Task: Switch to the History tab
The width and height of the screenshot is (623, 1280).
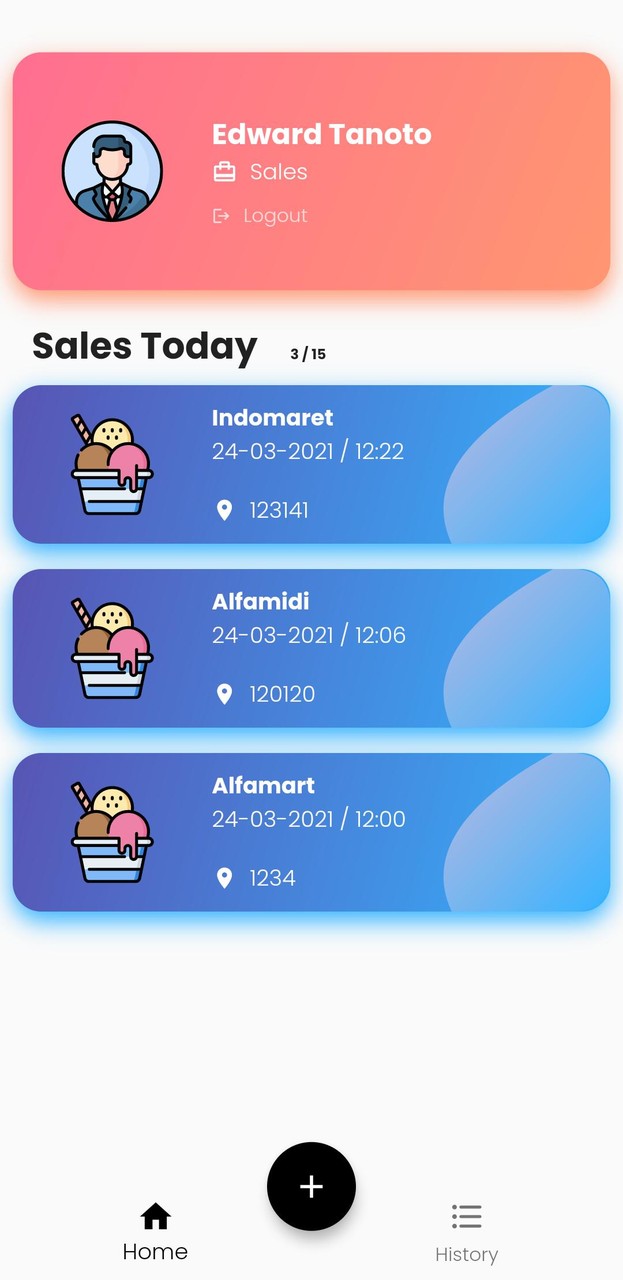Action: (466, 1233)
